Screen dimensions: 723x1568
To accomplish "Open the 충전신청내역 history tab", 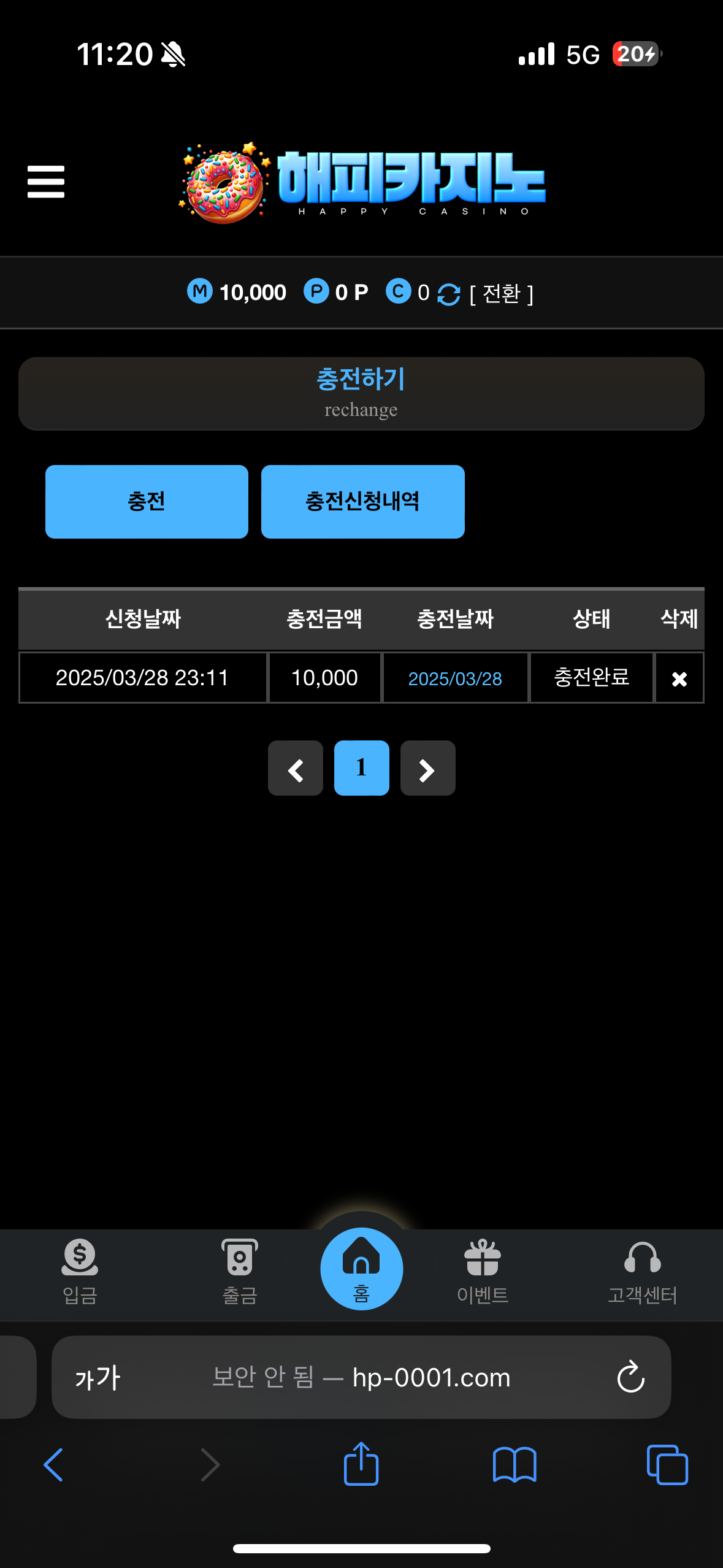I will tap(362, 502).
